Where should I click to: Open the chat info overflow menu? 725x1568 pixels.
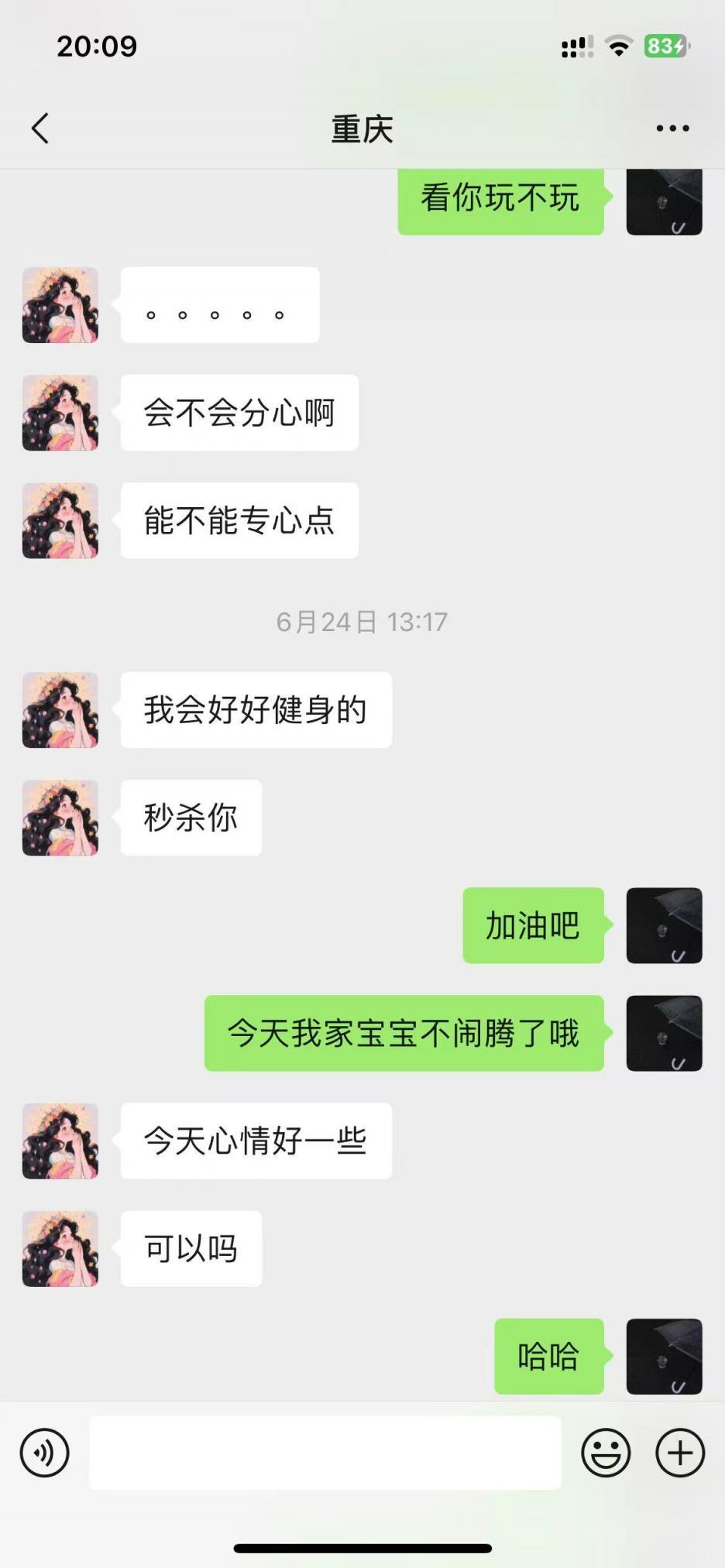tap(672, 129)
